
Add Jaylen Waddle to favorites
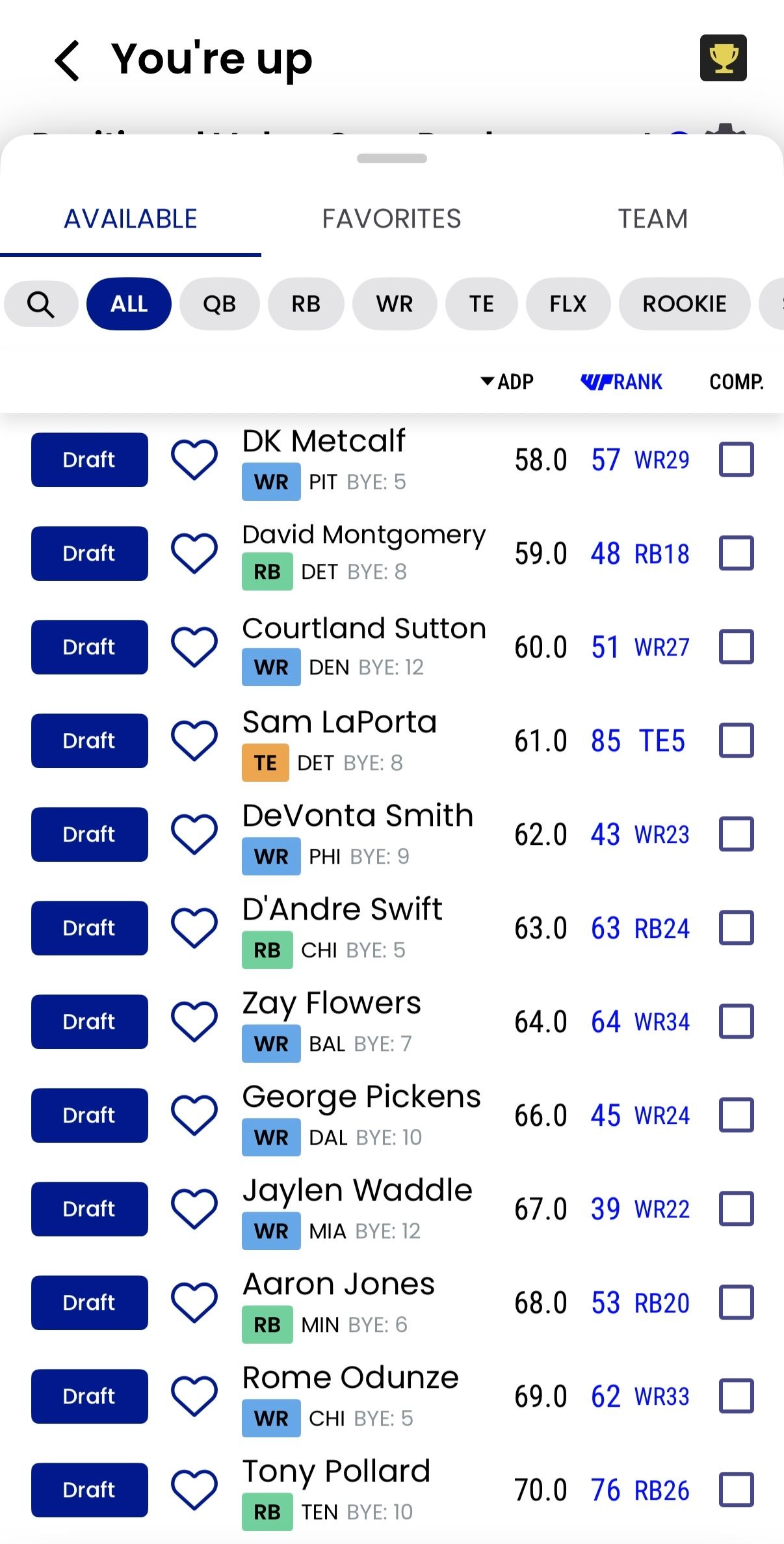(x=194, y=1209)
